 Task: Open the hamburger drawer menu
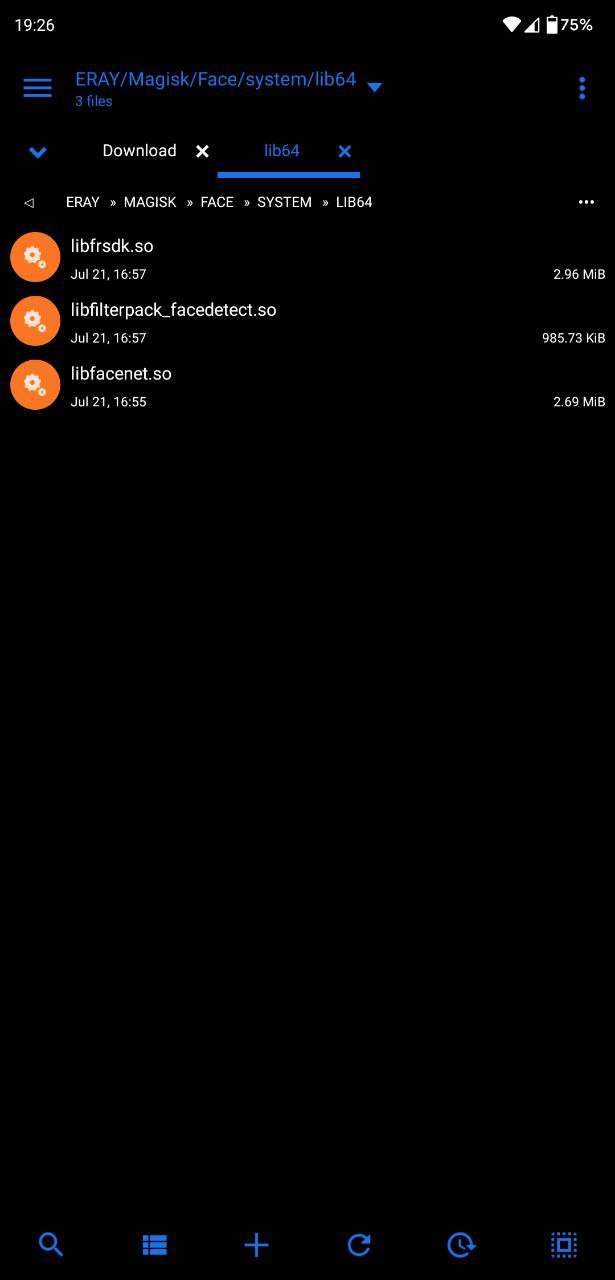tap(37, 88)
